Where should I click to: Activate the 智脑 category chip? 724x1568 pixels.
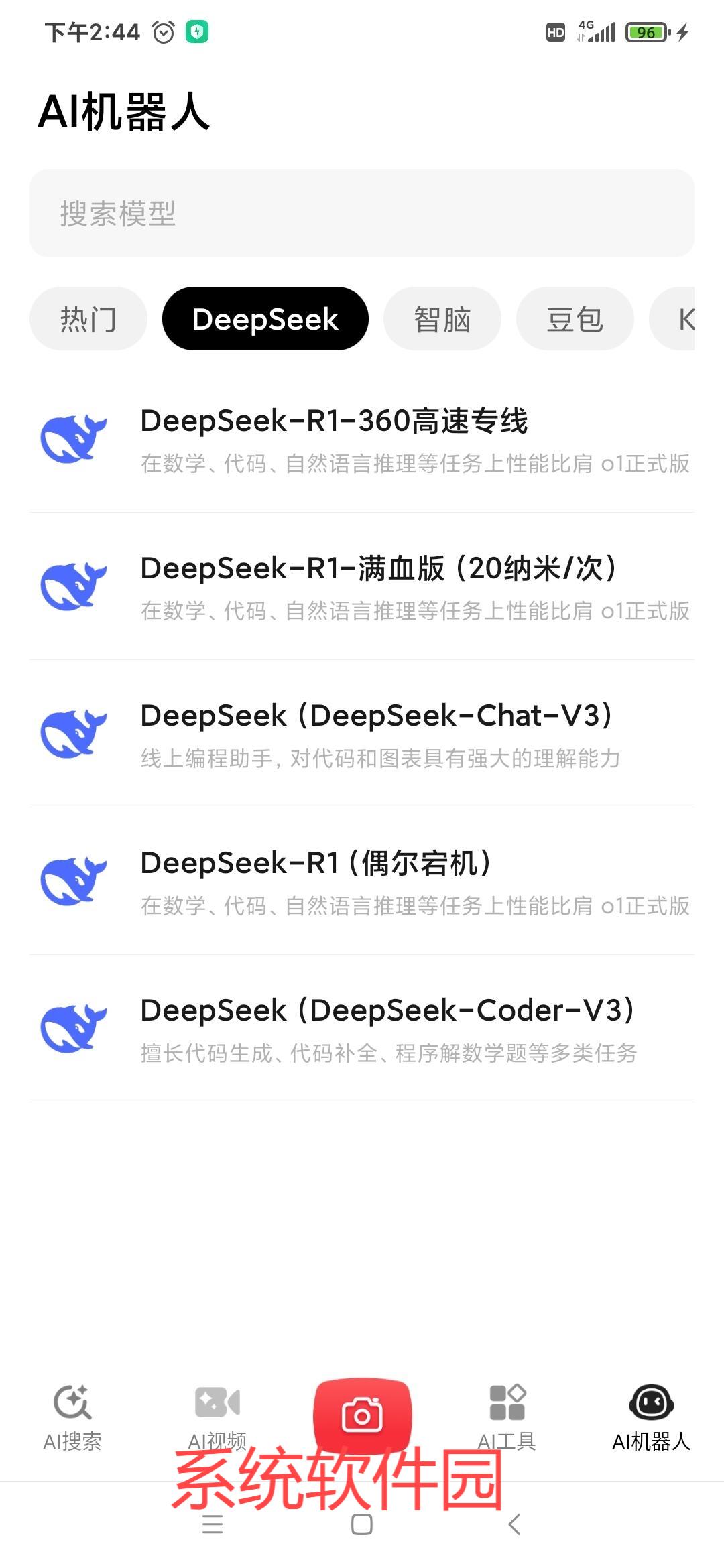pos(442,318)
